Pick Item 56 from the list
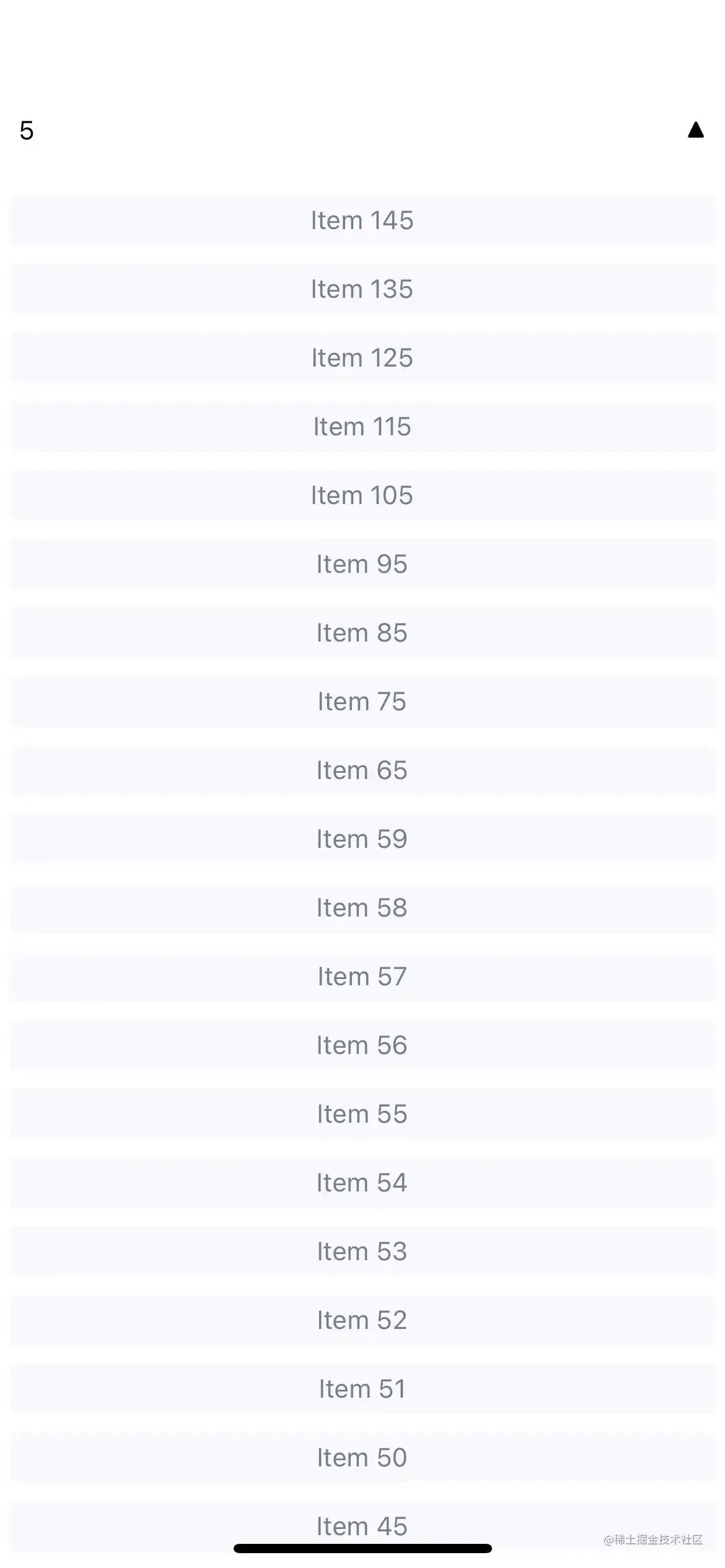 click(362, 1045)
